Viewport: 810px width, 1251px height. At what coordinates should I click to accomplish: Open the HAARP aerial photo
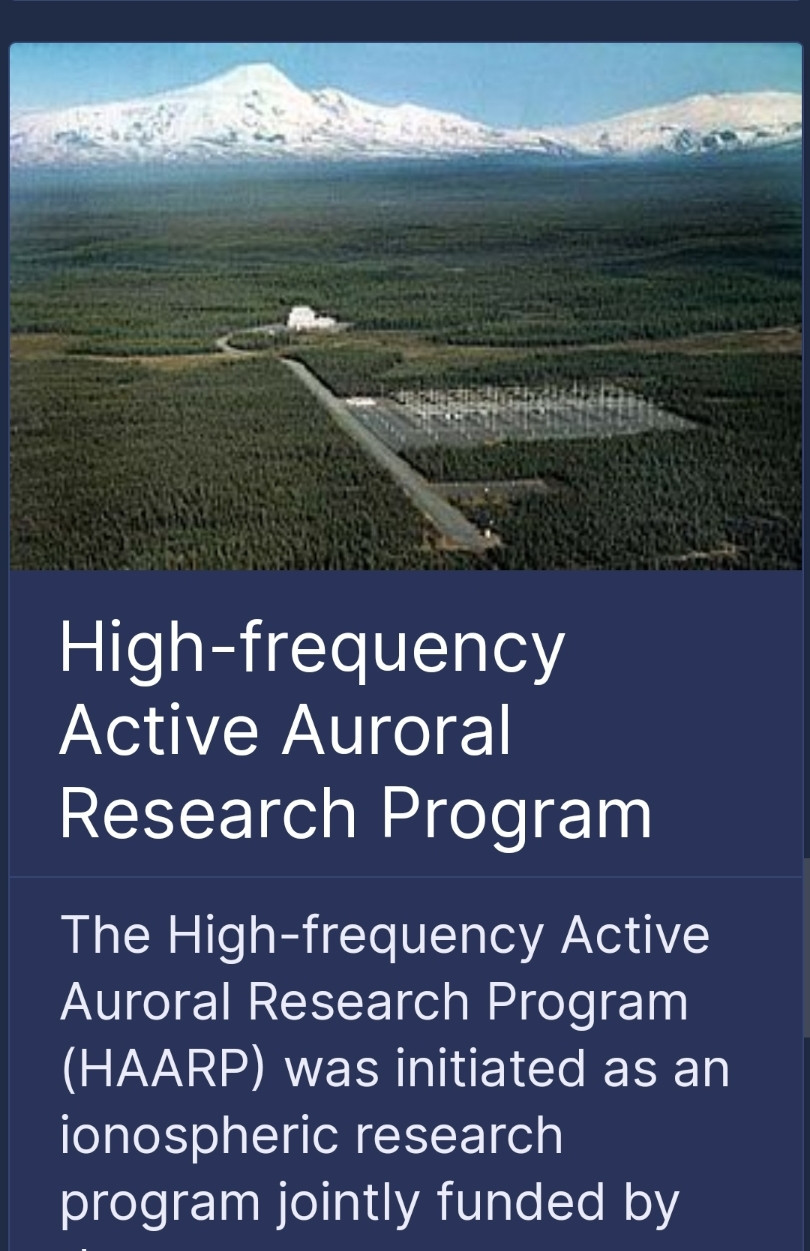pos(405,306)
